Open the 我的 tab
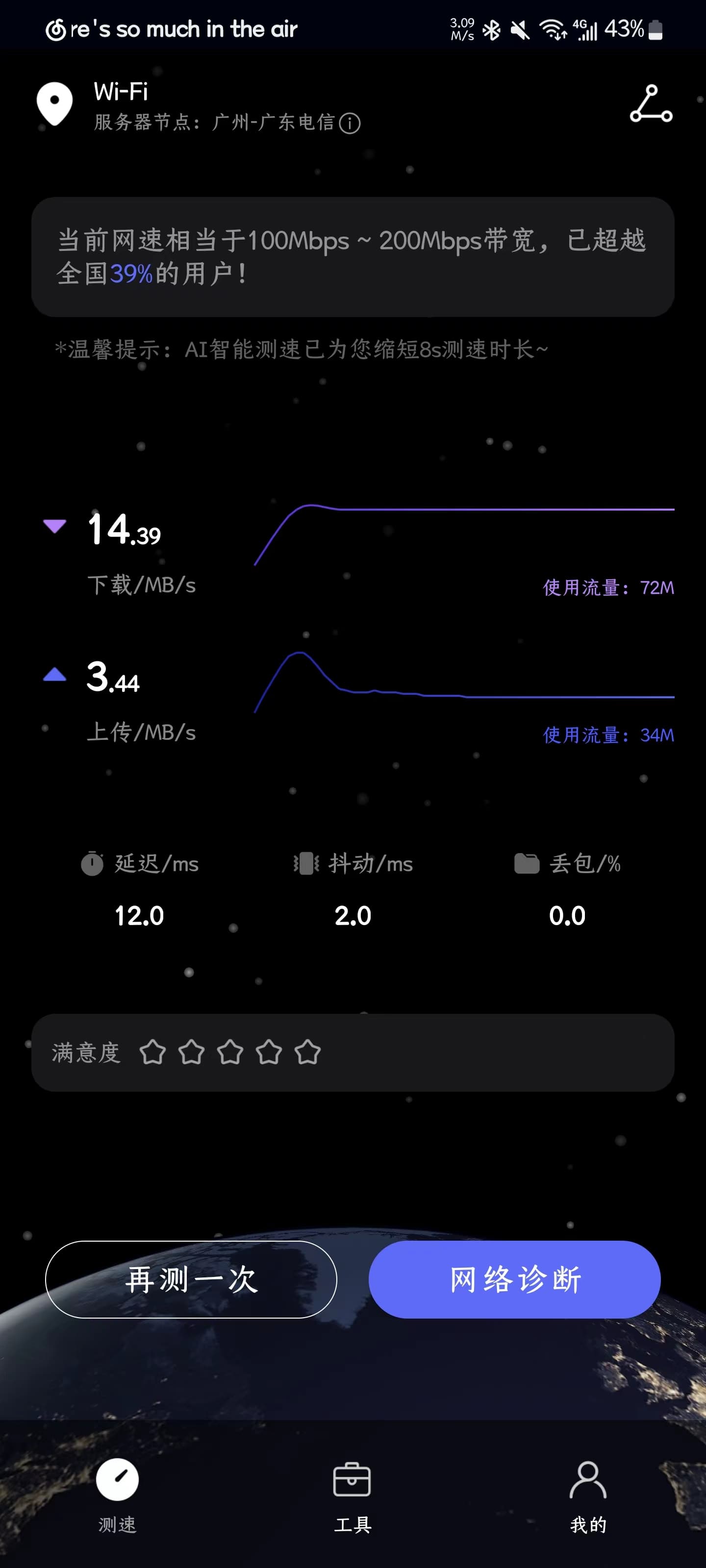The height and width of the screenshot is (1568, 706). [588, 1495]
